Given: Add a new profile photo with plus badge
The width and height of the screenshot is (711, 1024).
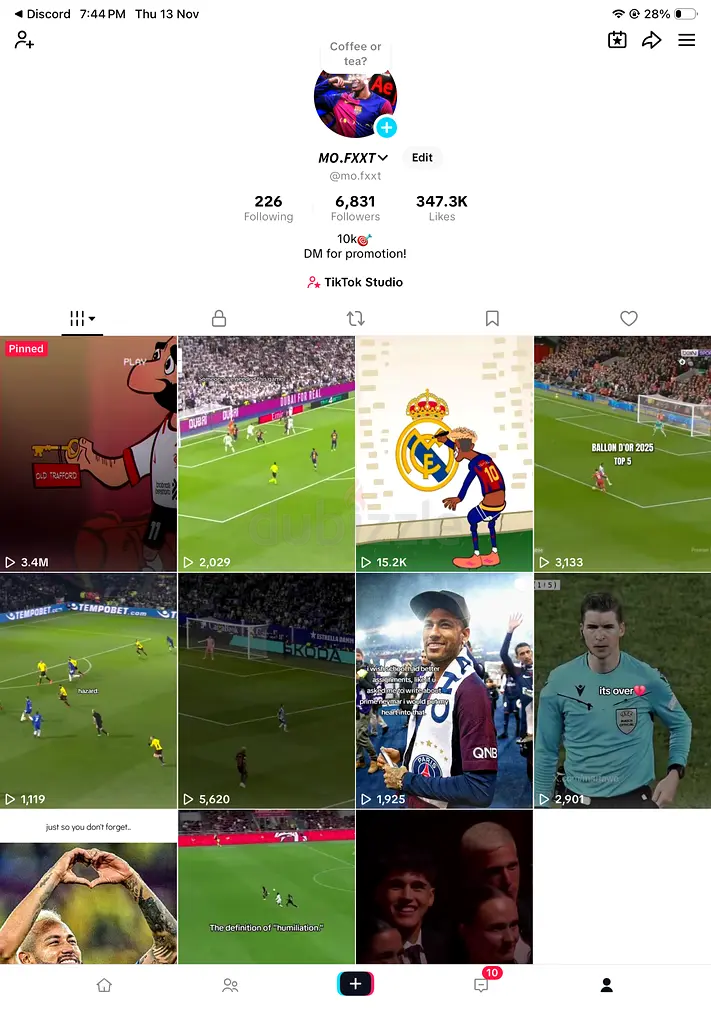Looking at the screenshot, I should tap(386, 128).
